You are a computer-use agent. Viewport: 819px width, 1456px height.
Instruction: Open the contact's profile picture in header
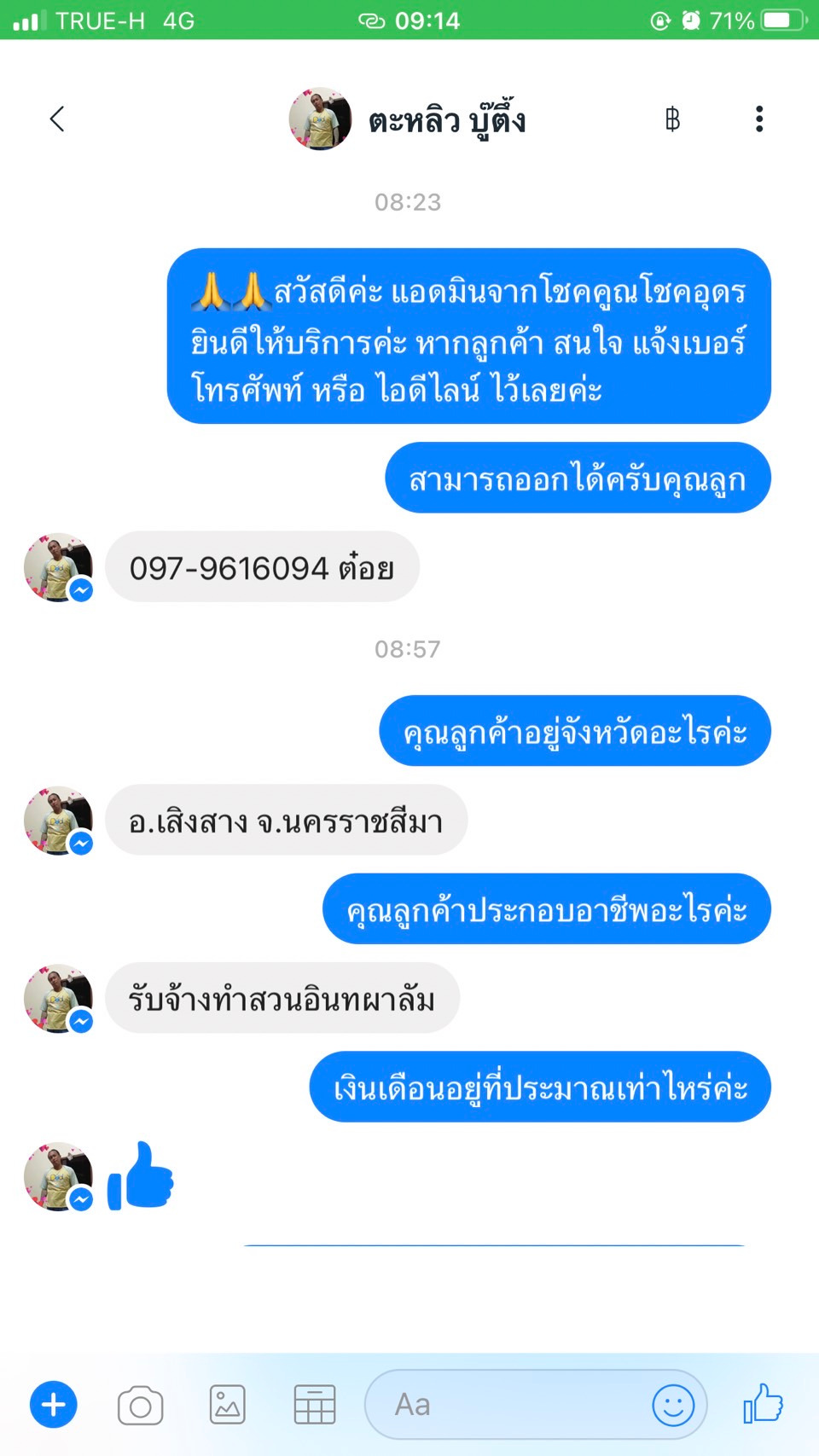click(x=320, y=119)
